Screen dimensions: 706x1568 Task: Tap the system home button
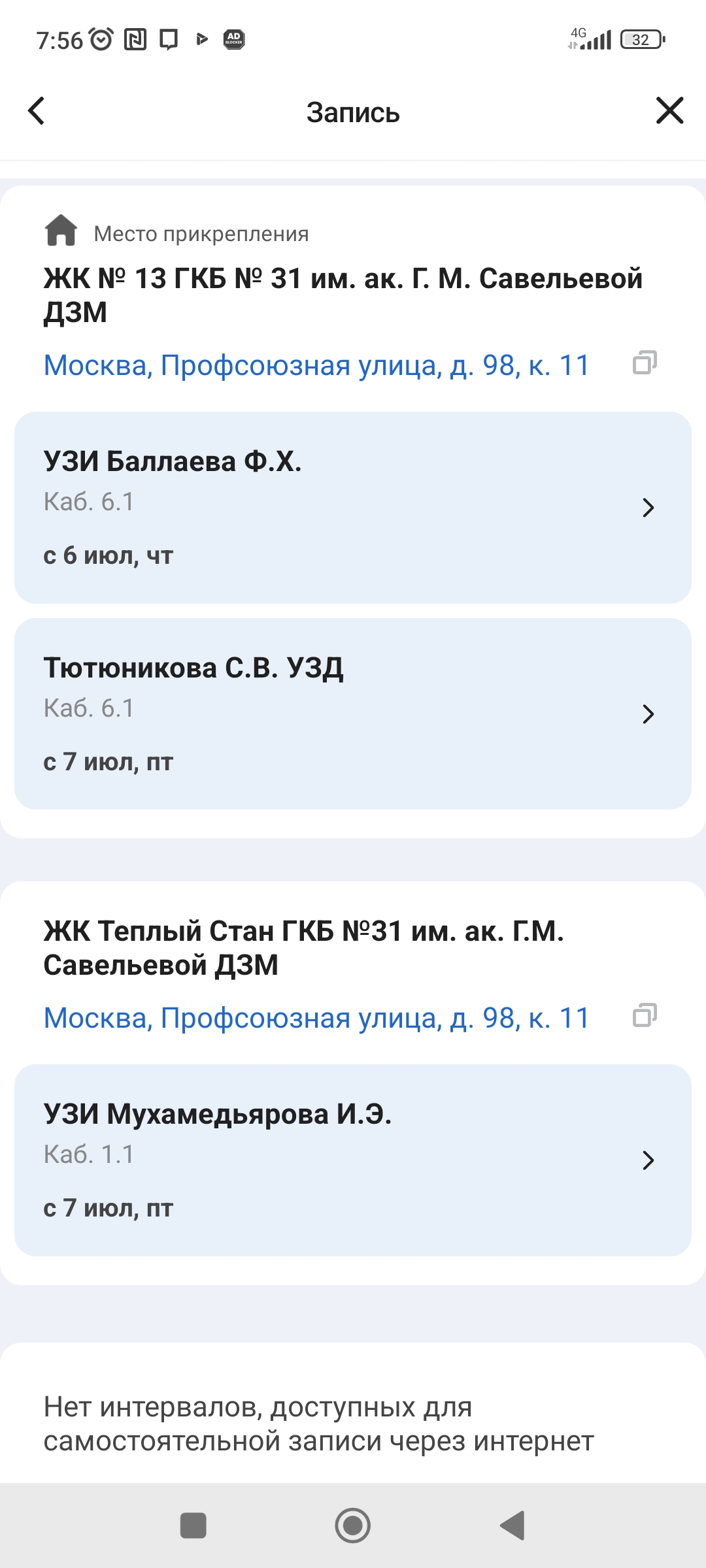click(x=353, y=1526)
